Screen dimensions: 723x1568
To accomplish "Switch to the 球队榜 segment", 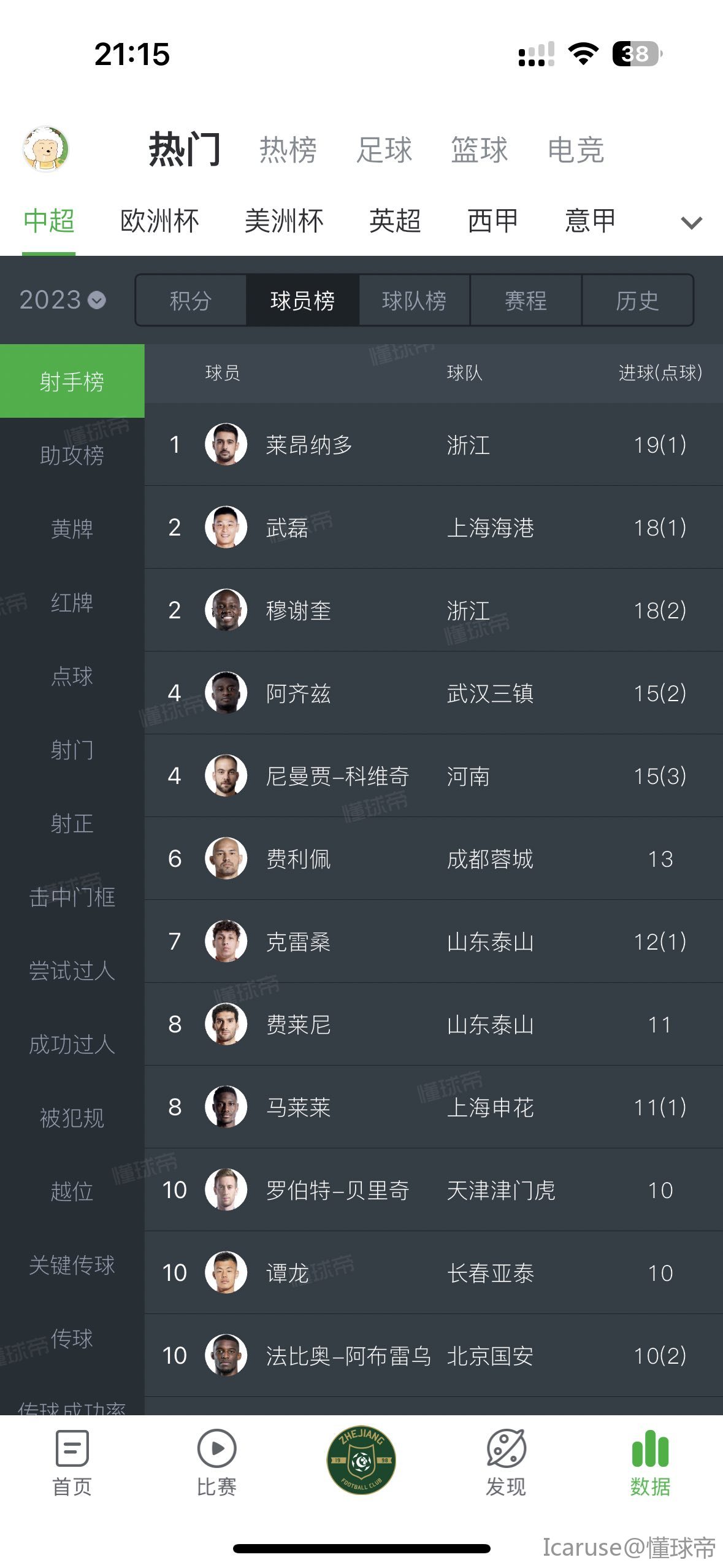I will 414,300.
